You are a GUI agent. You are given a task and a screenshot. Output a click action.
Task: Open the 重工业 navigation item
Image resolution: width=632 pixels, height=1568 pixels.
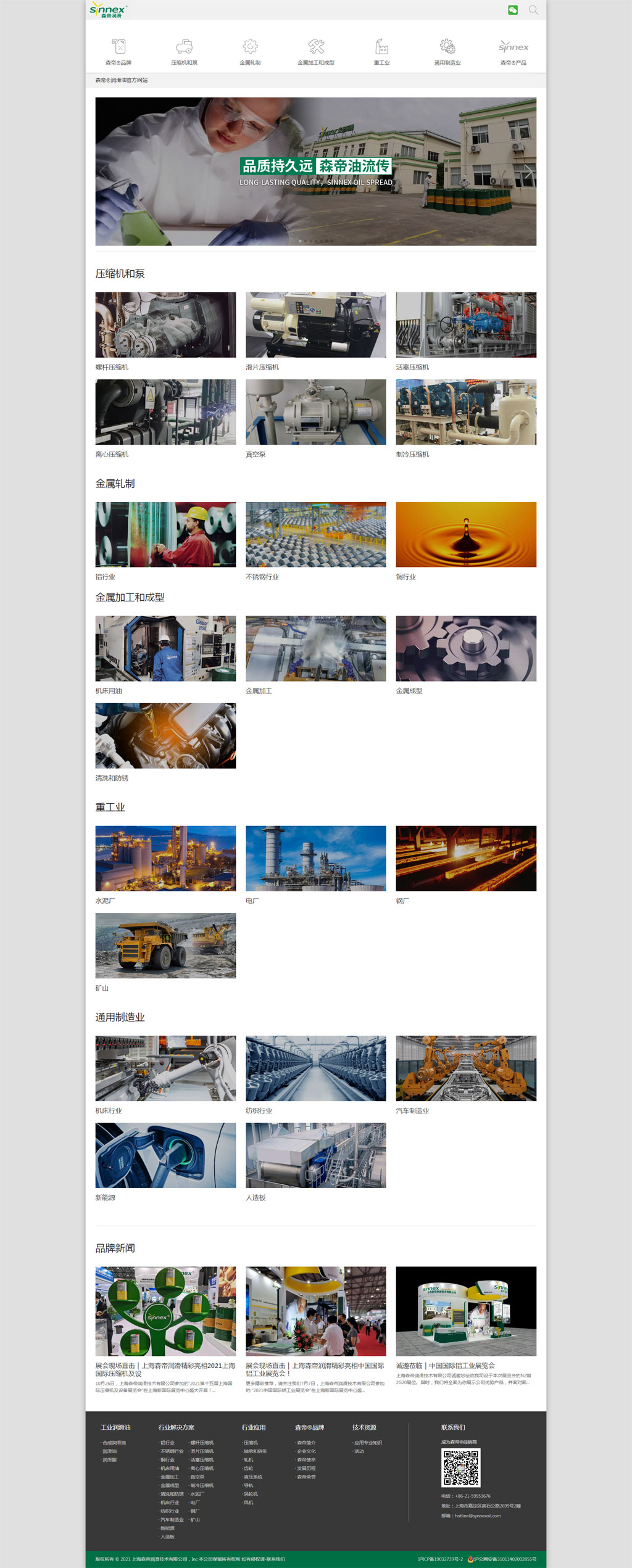click(x=381, y=52)
